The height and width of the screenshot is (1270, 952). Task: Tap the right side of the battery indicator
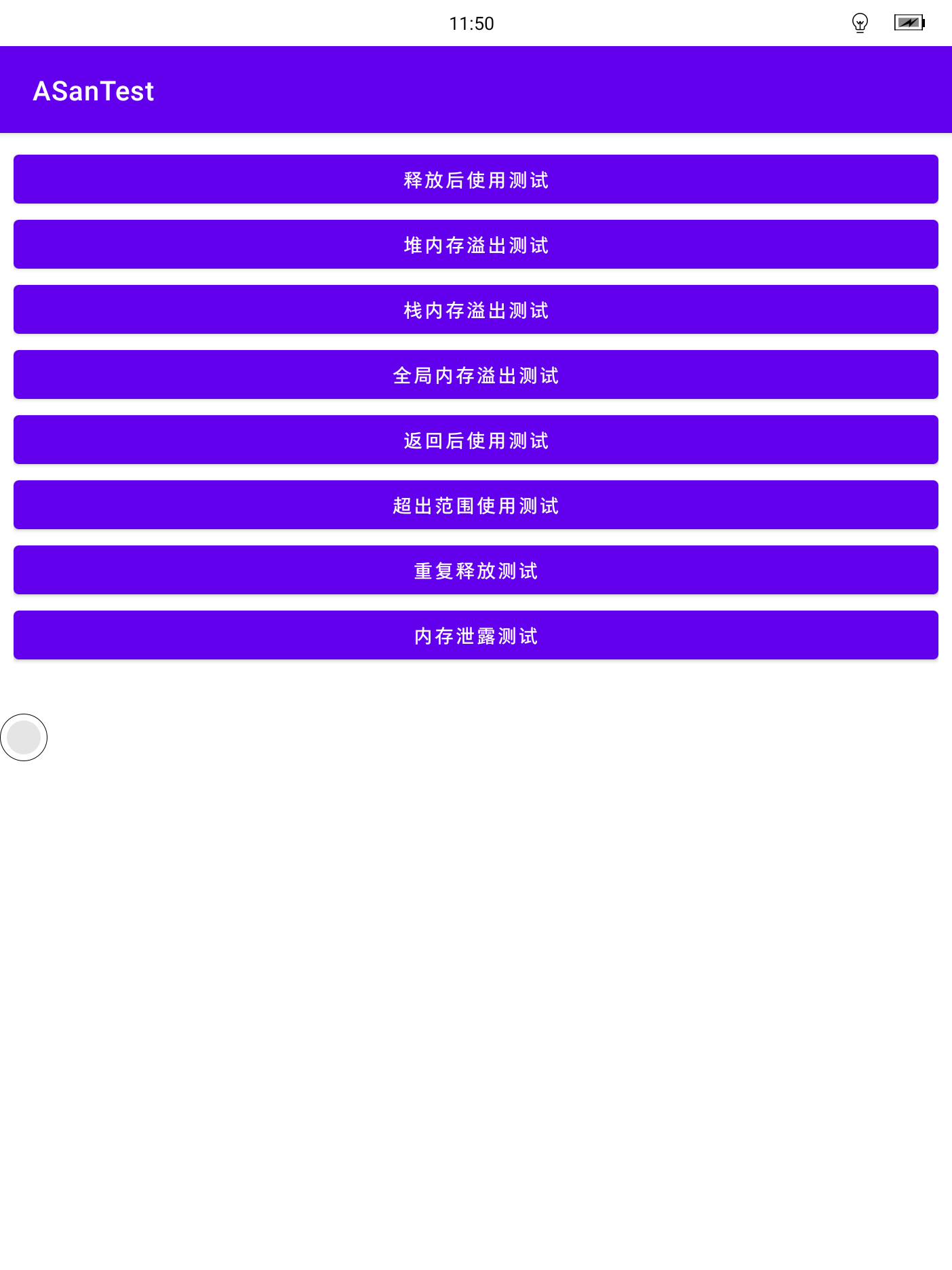coord(920,22)
